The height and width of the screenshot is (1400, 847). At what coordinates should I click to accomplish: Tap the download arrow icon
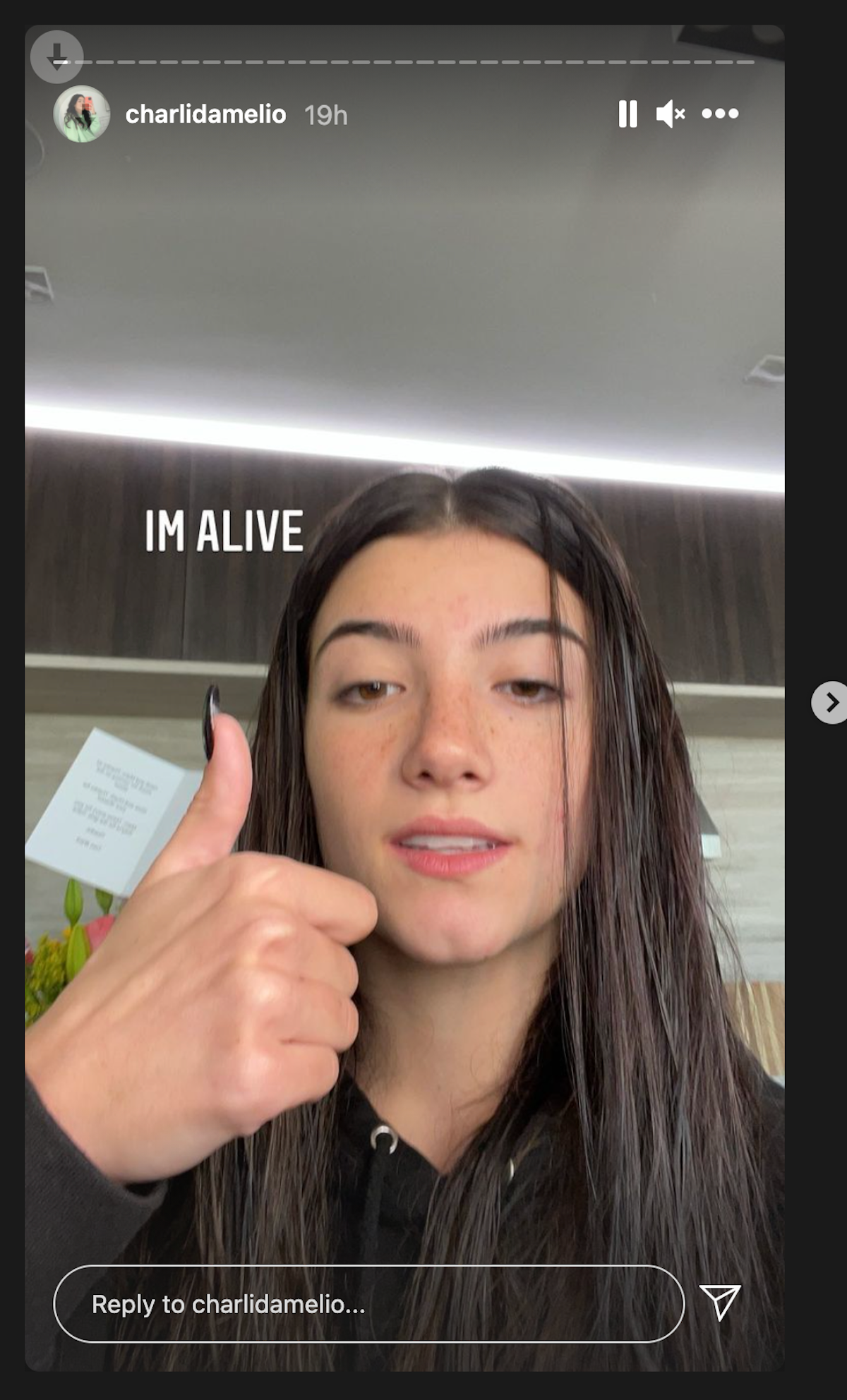57,56
